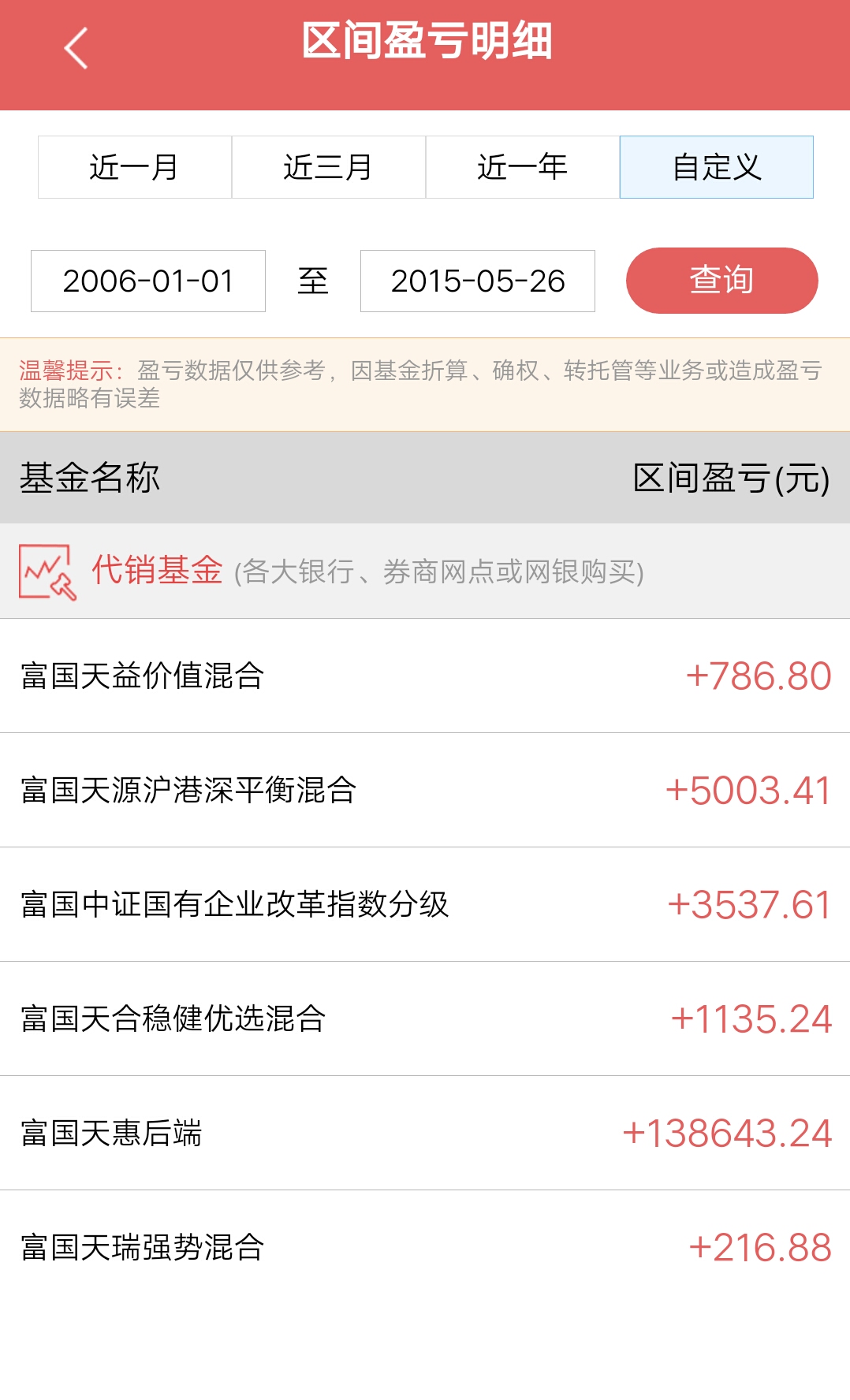Open the start date field 2006-01-01

click(148, 281)
